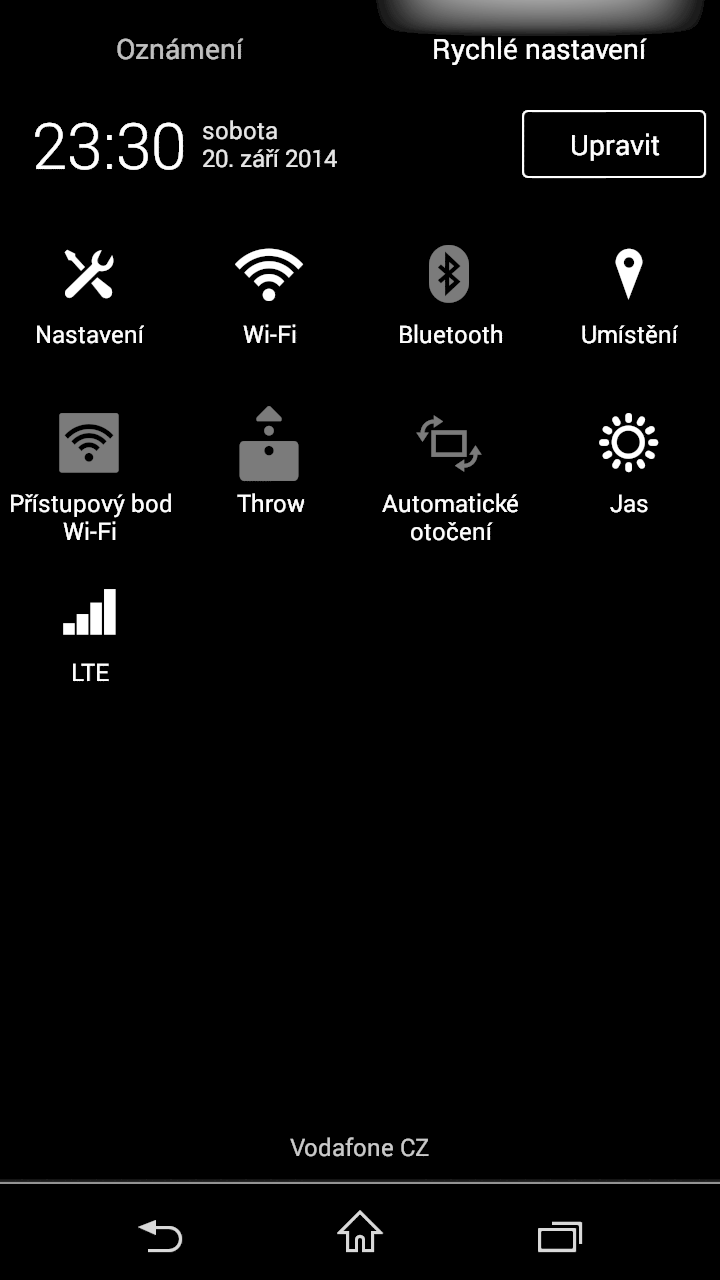This screenshot has width=720, height=1280.
Task: Select the Rychlé nastavení tab
Action: 539,49
